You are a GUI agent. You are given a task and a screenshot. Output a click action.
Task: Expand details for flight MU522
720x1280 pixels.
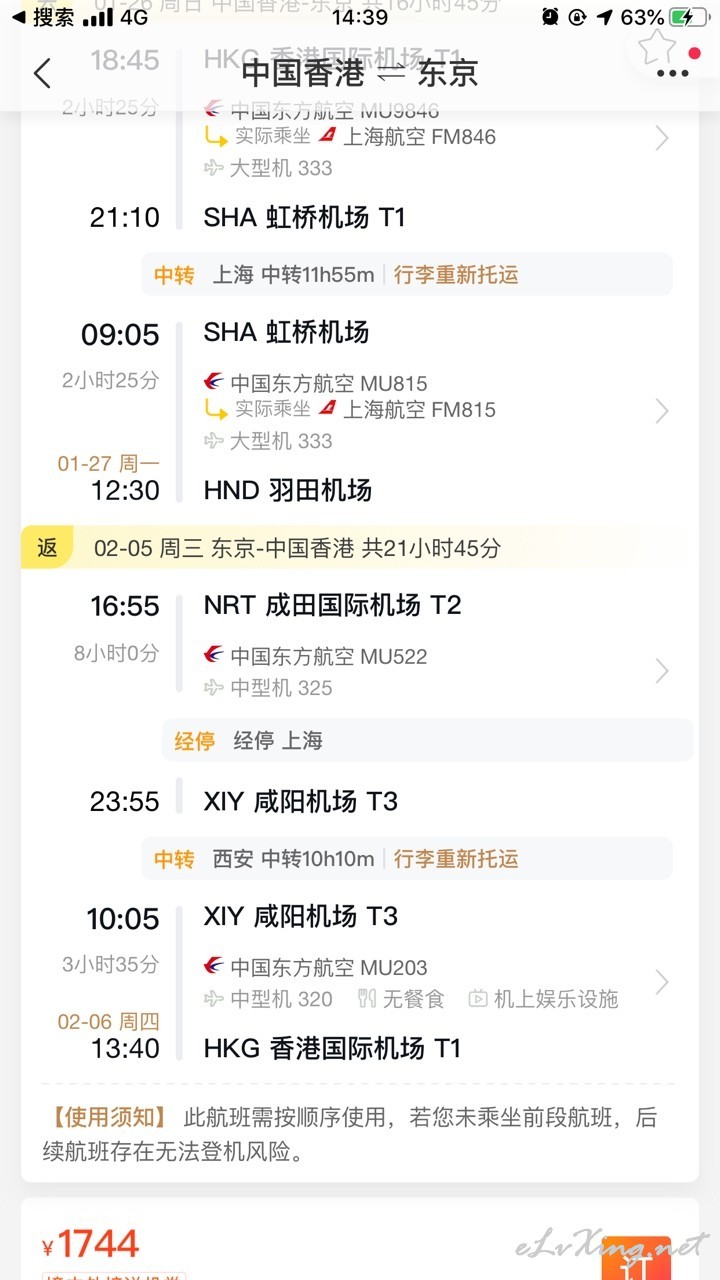[661, 671]
